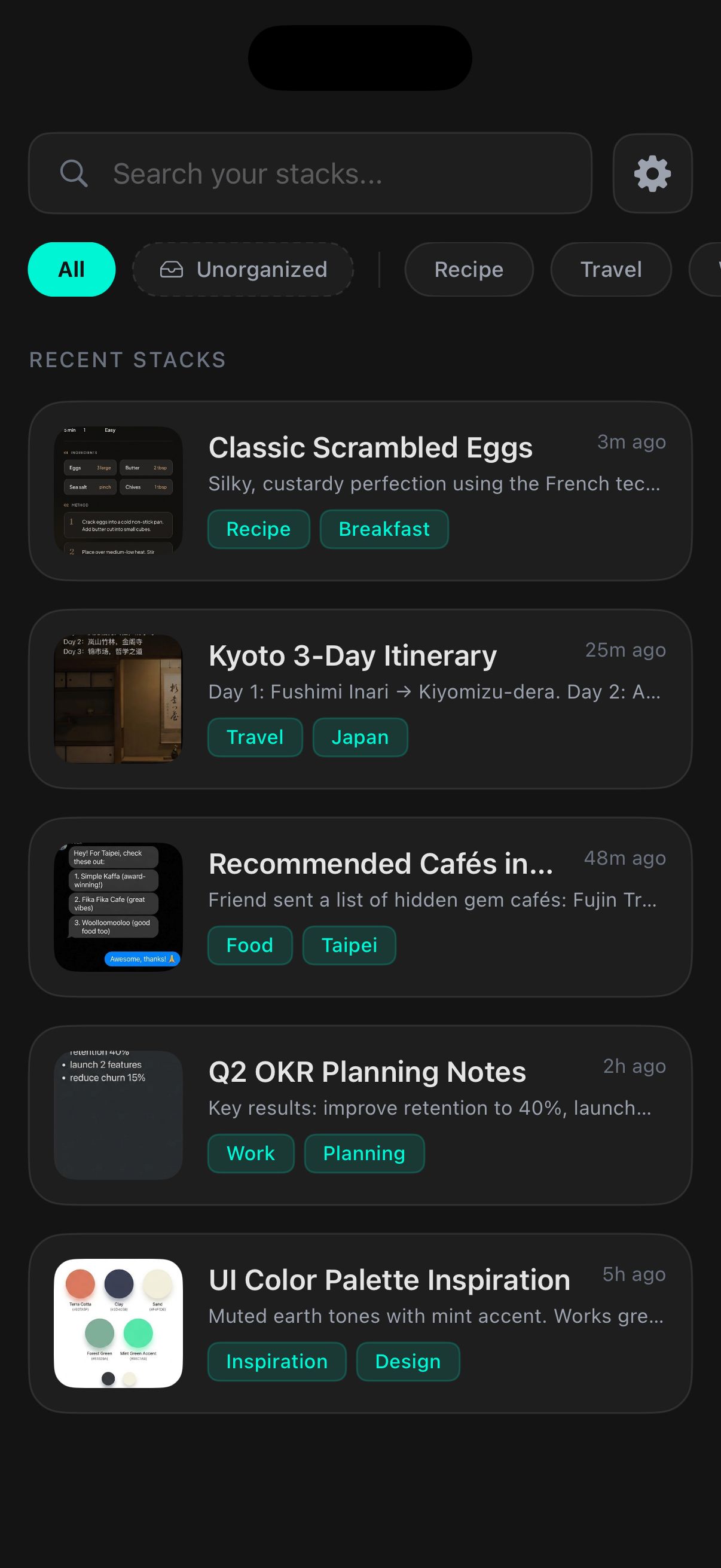
Task: Open the Q2 OKR Planning Notes stack
Action: [367, 1072]
